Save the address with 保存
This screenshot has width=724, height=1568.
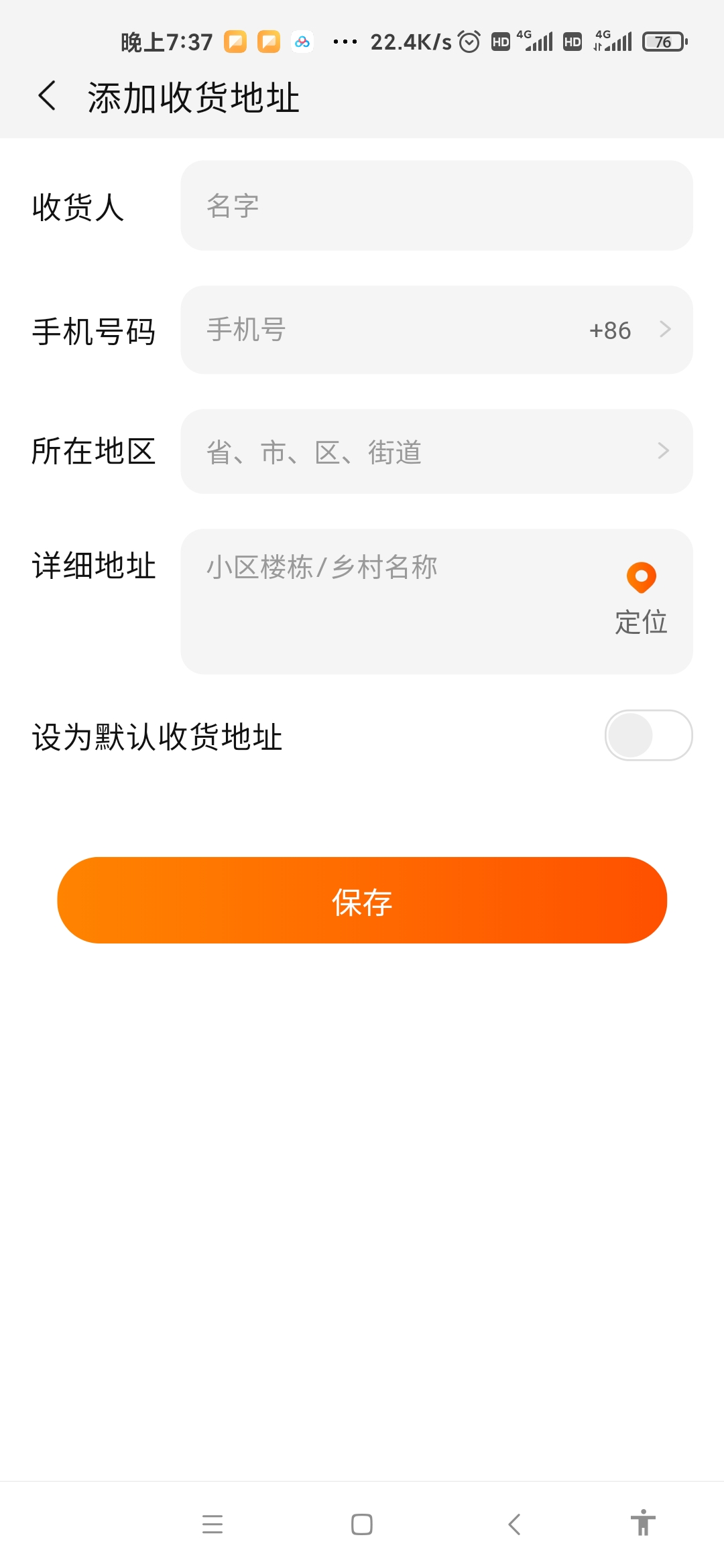tap(362, 900)
